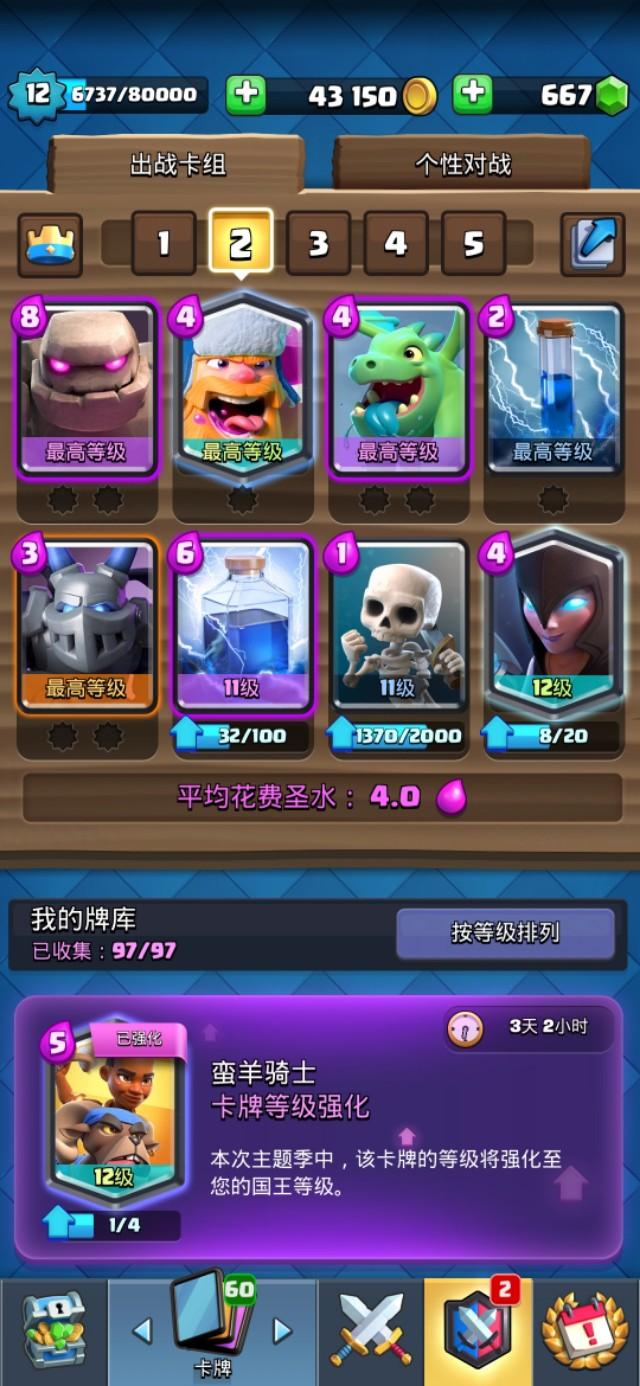The image size is (640, 1386).
Task: Open the Lumberjack card
Action: tap(243, 387)
